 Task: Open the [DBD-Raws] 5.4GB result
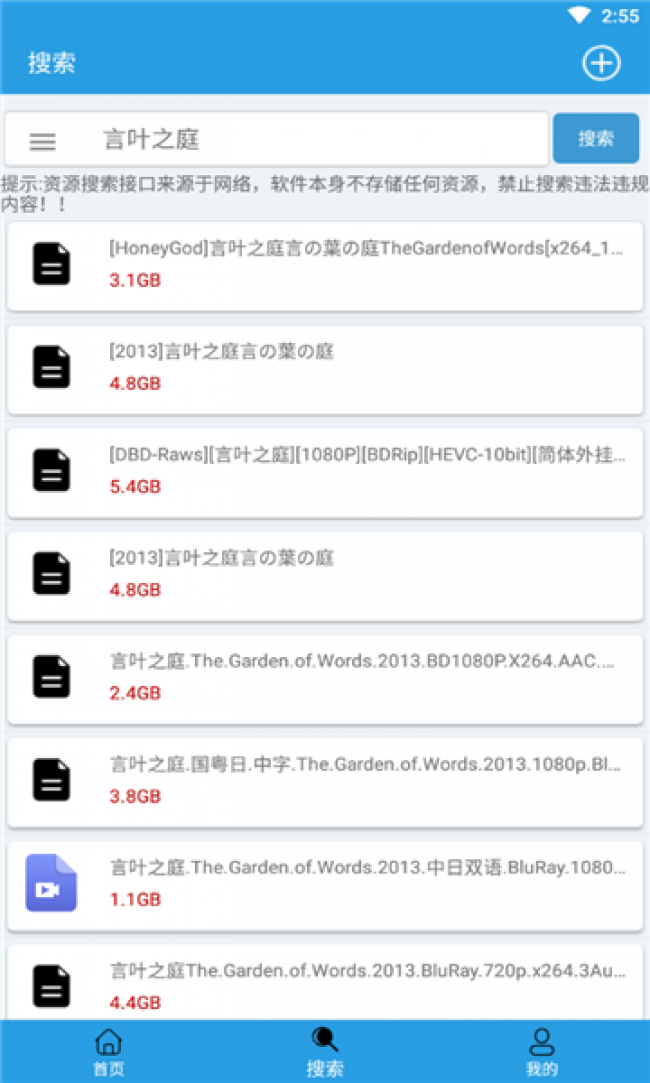pyautogui.click(x=325, y=472)
